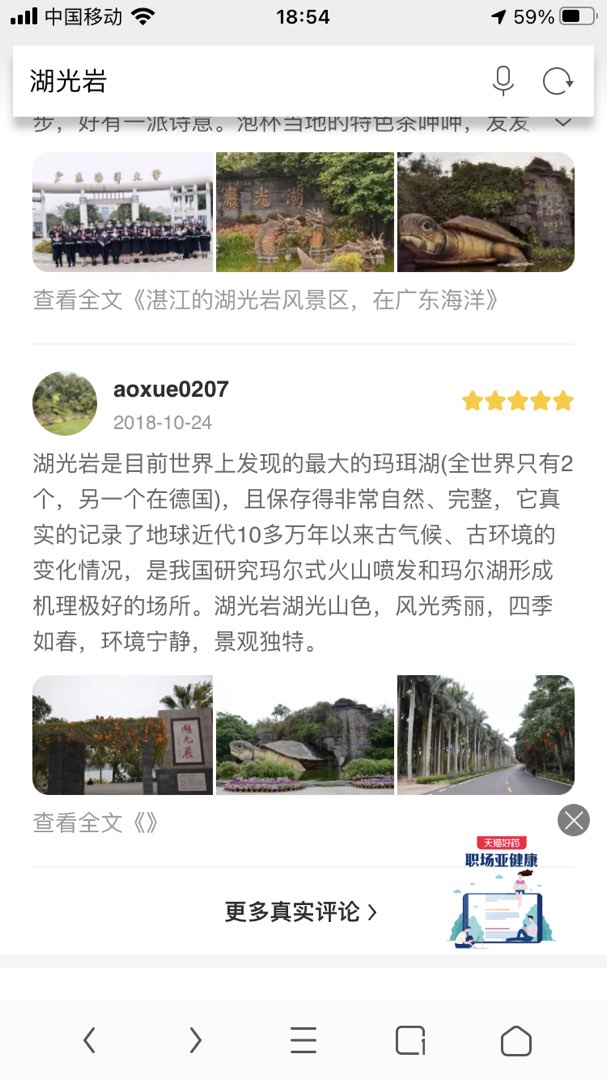This screenshot has width=607, height=1080.
Task: Open aoxue0207's rock and lake photo
Action: pyautogui.click(x=305, y=735)
